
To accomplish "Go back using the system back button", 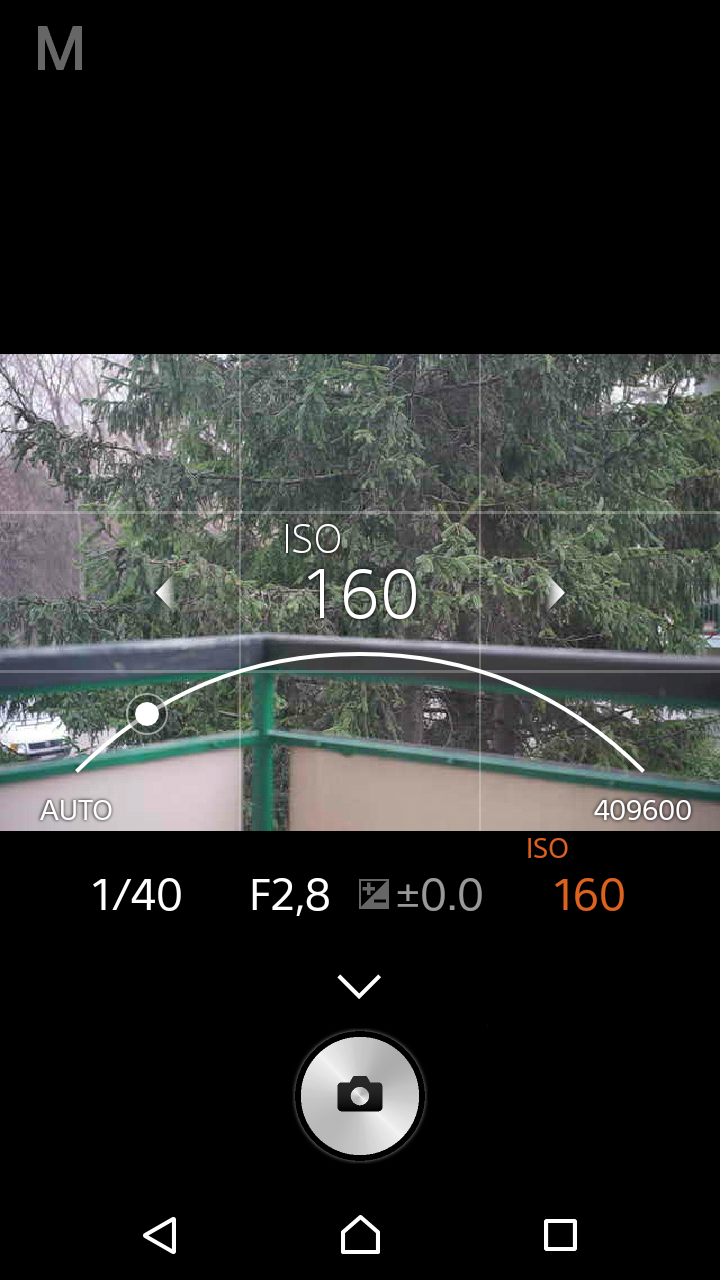I will [x=160, y=1235].
